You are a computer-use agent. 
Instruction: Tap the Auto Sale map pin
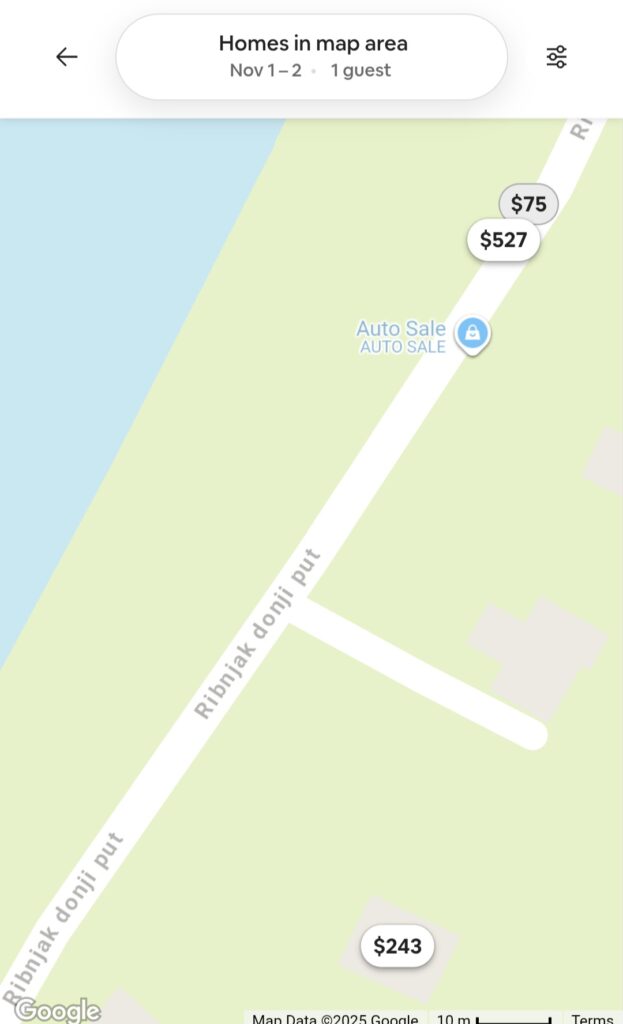[x=472, y=333]
